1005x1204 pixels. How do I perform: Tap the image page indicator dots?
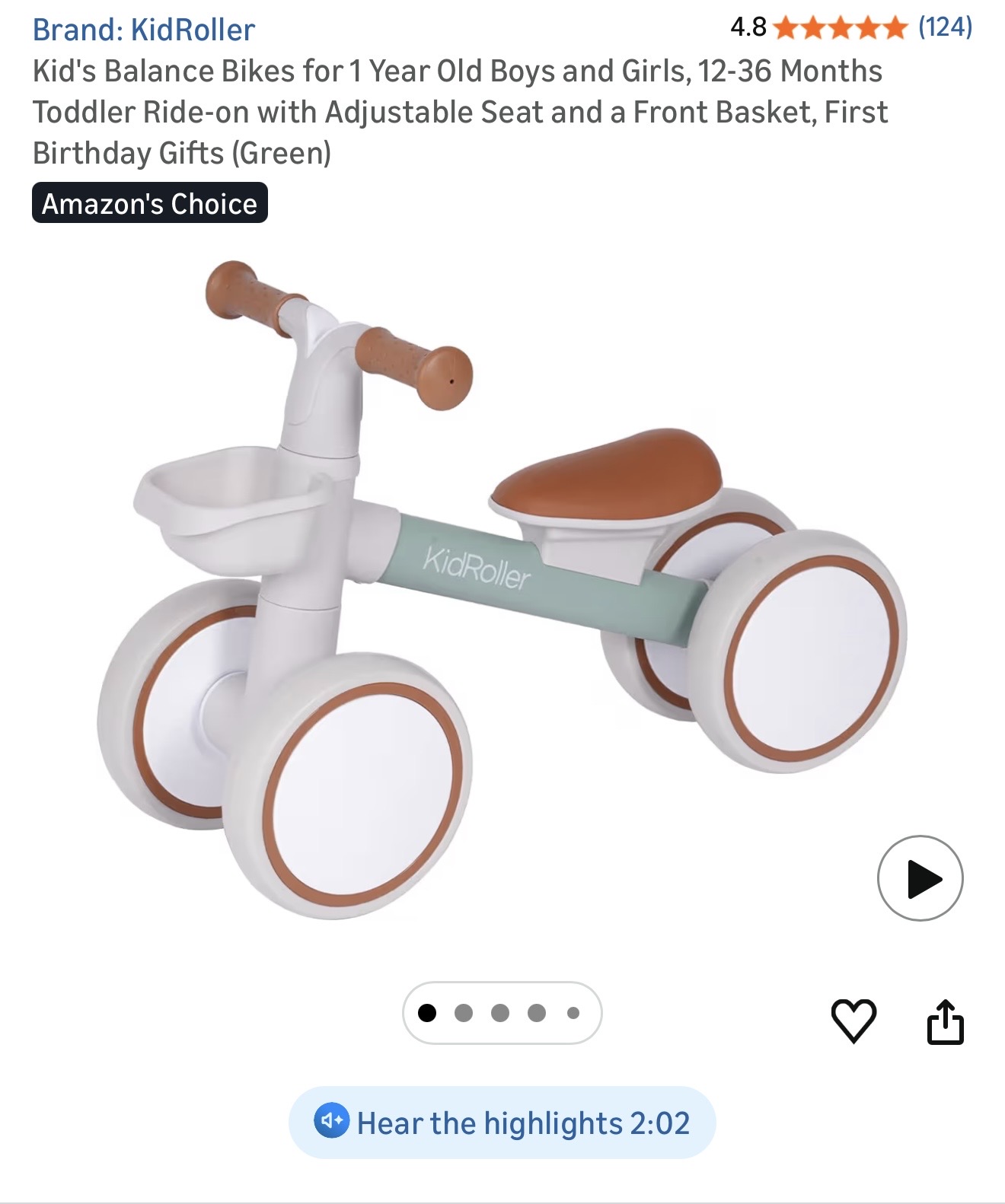click(502, 1013)
